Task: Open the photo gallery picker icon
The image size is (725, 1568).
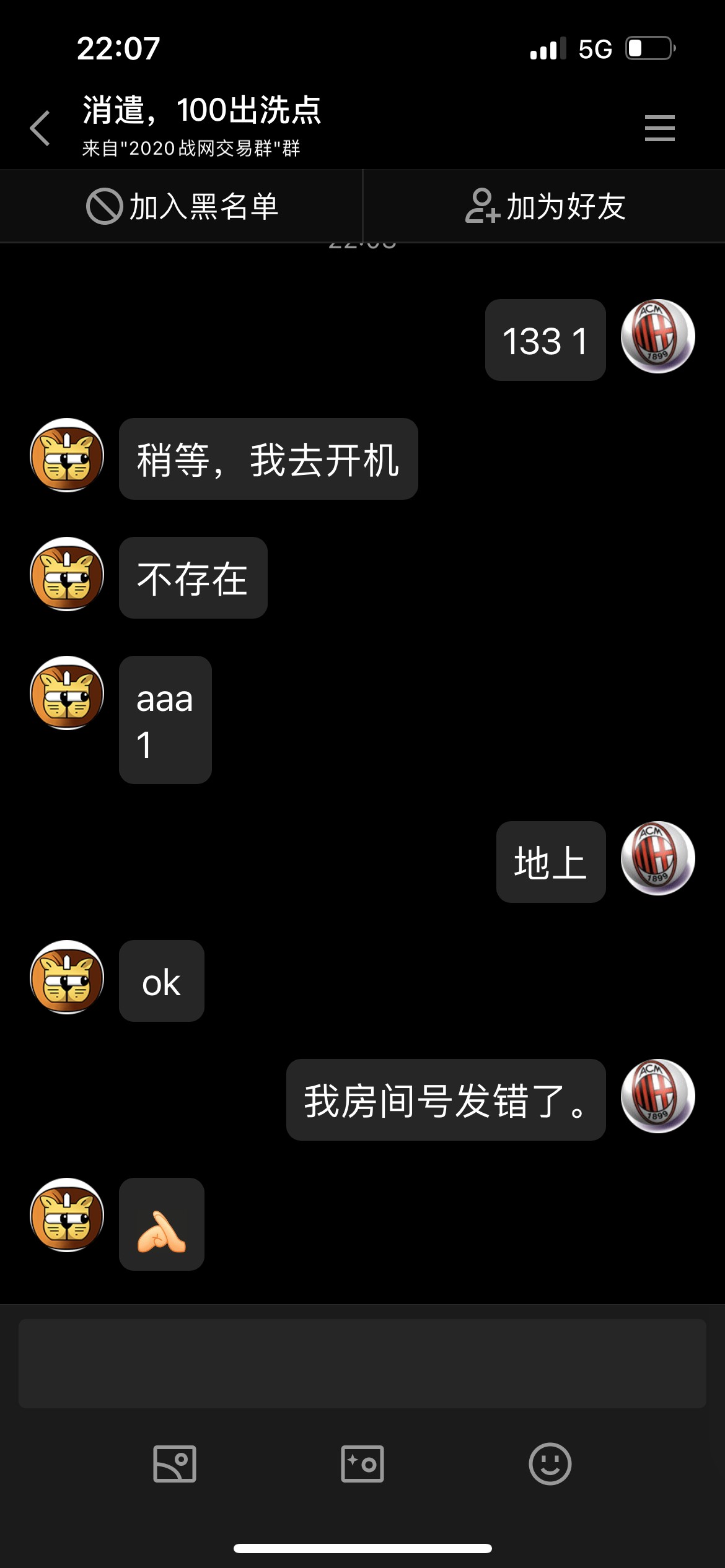Action: pos(175,1464)
